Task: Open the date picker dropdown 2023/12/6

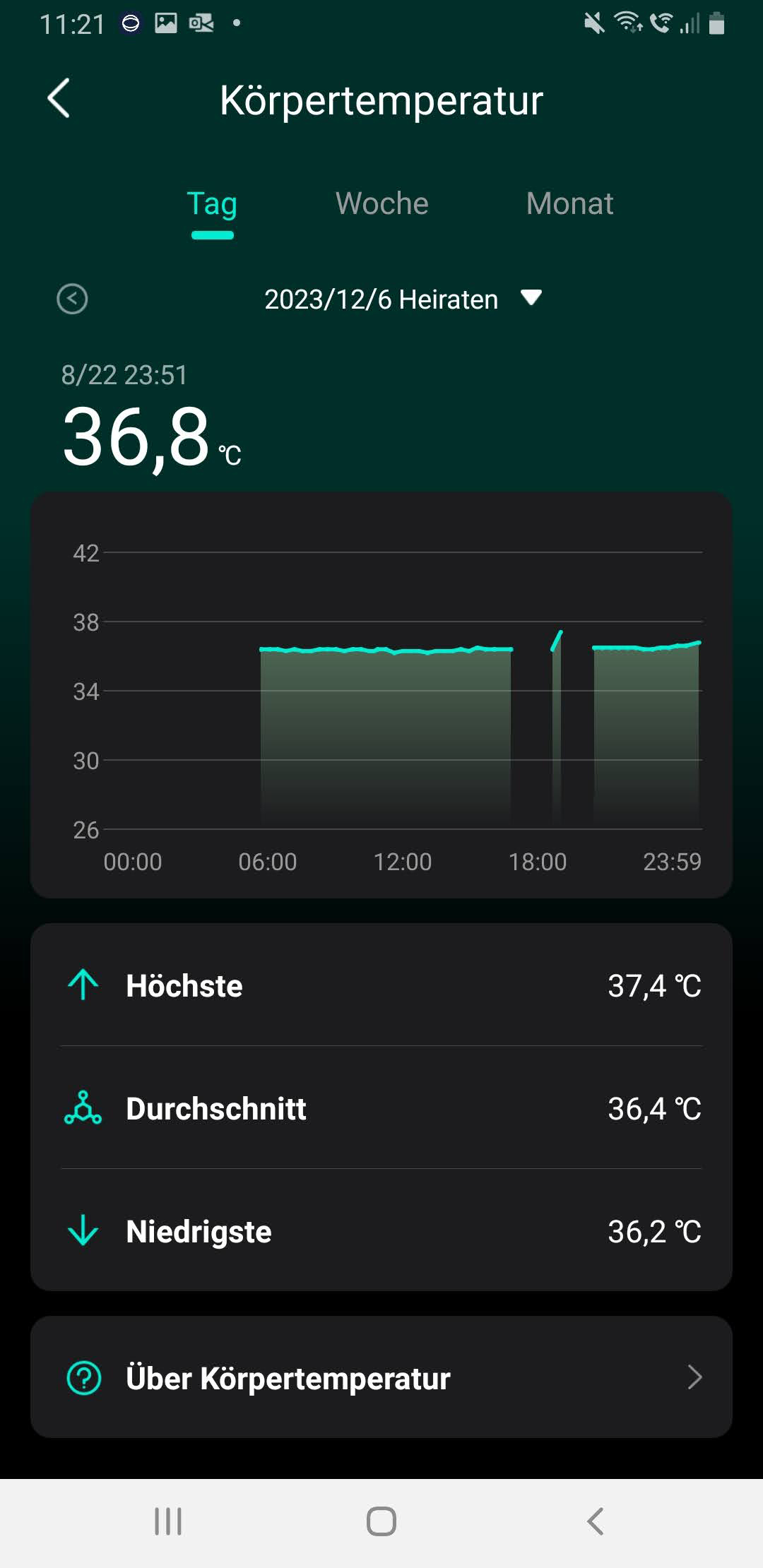Action: [403, 299]
